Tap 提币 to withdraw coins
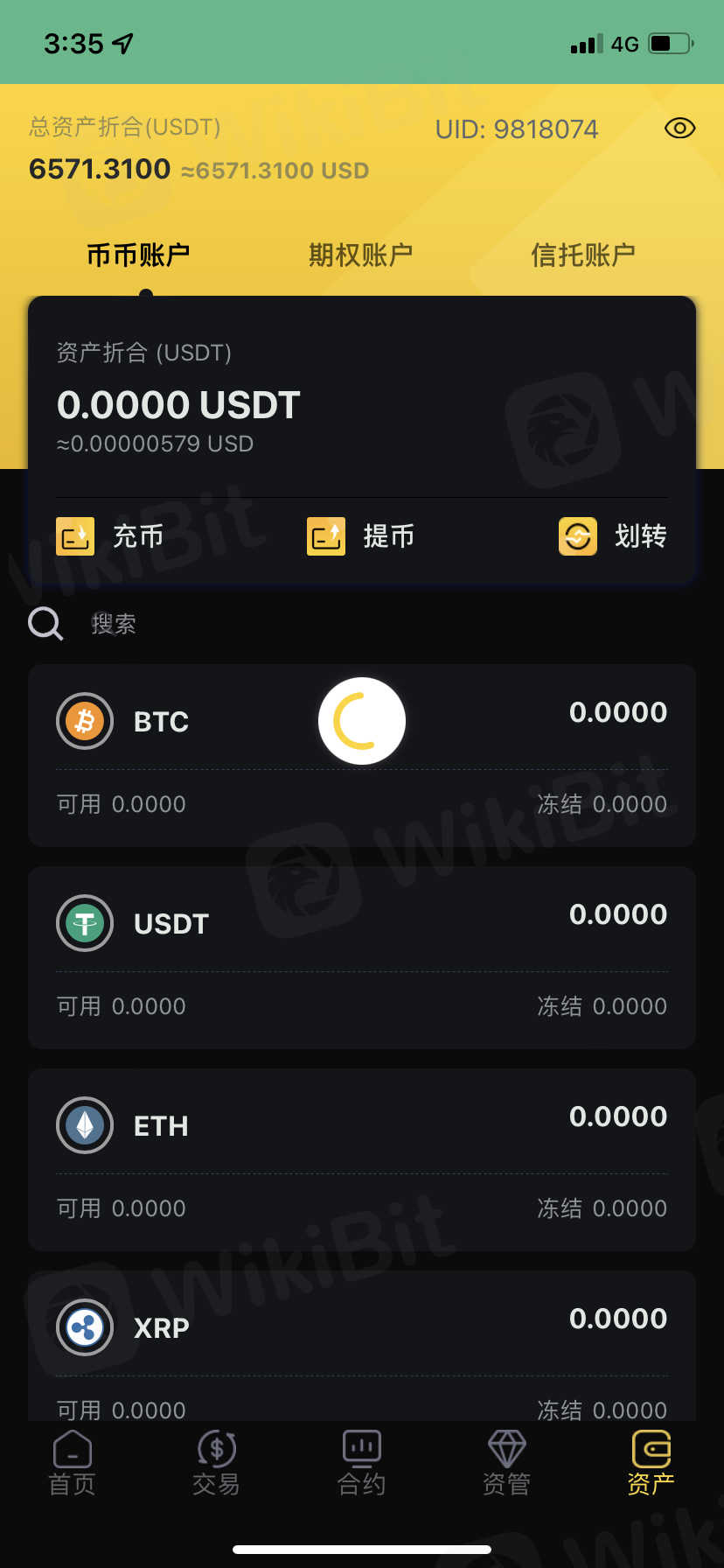 [x=360, y=536]
